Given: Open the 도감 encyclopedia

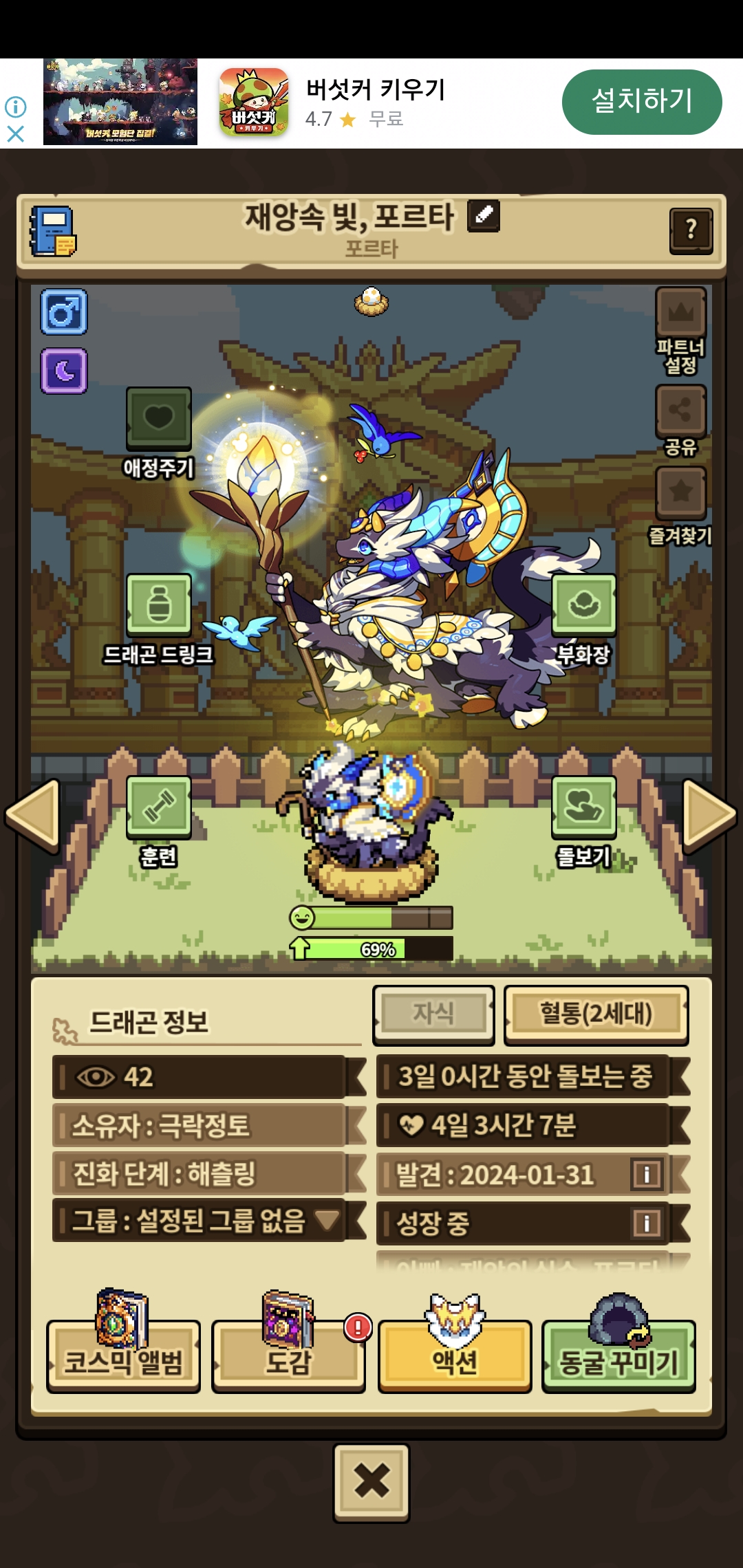Looking at the screenshot, I should (x=288, y=1356).
